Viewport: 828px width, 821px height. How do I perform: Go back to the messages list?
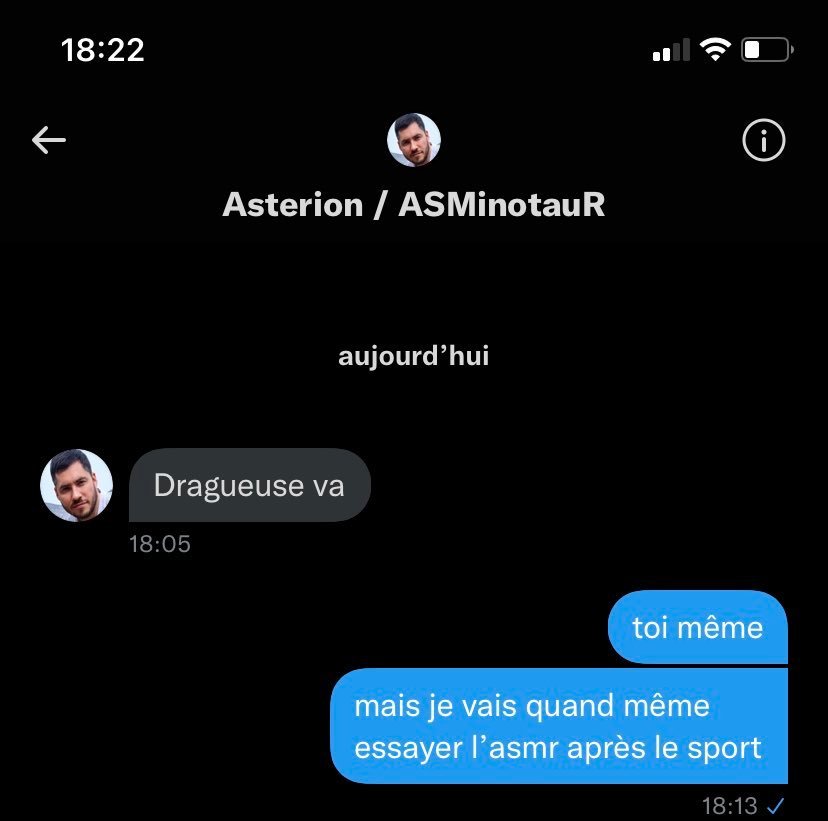tap(48, 141)
